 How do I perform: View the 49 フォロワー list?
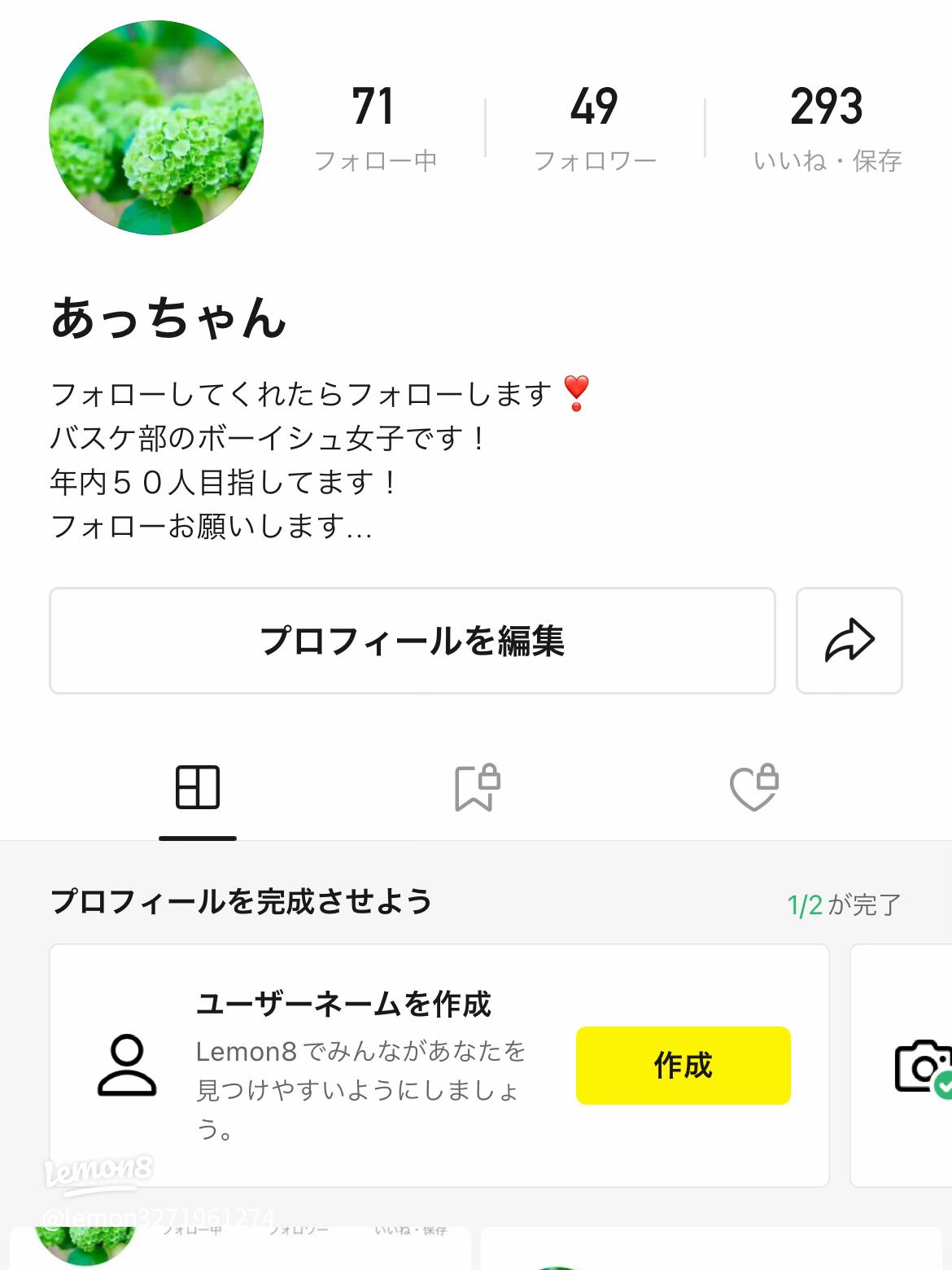click(595, 127)
